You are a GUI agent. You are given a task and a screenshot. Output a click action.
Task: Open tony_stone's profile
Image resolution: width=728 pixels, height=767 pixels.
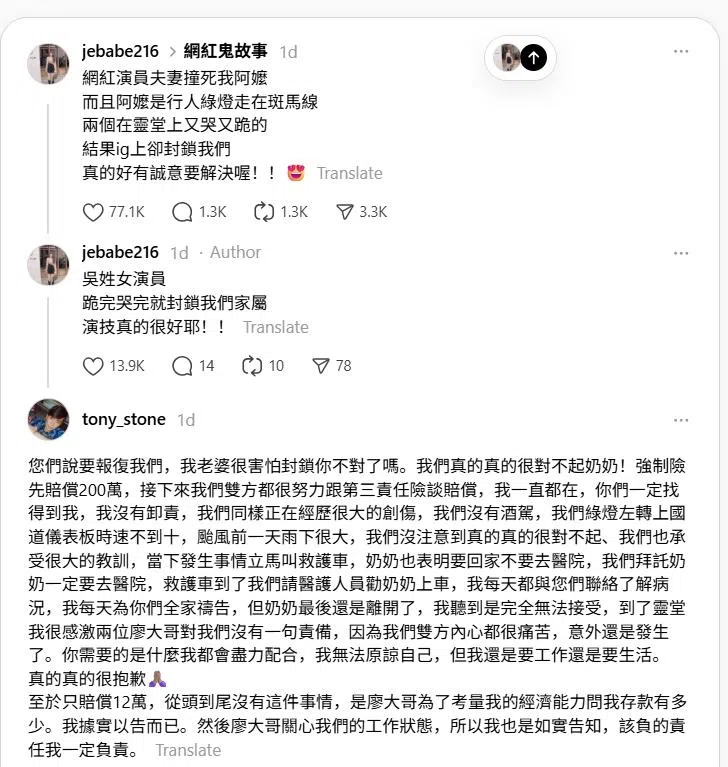[x=124, y=419]
